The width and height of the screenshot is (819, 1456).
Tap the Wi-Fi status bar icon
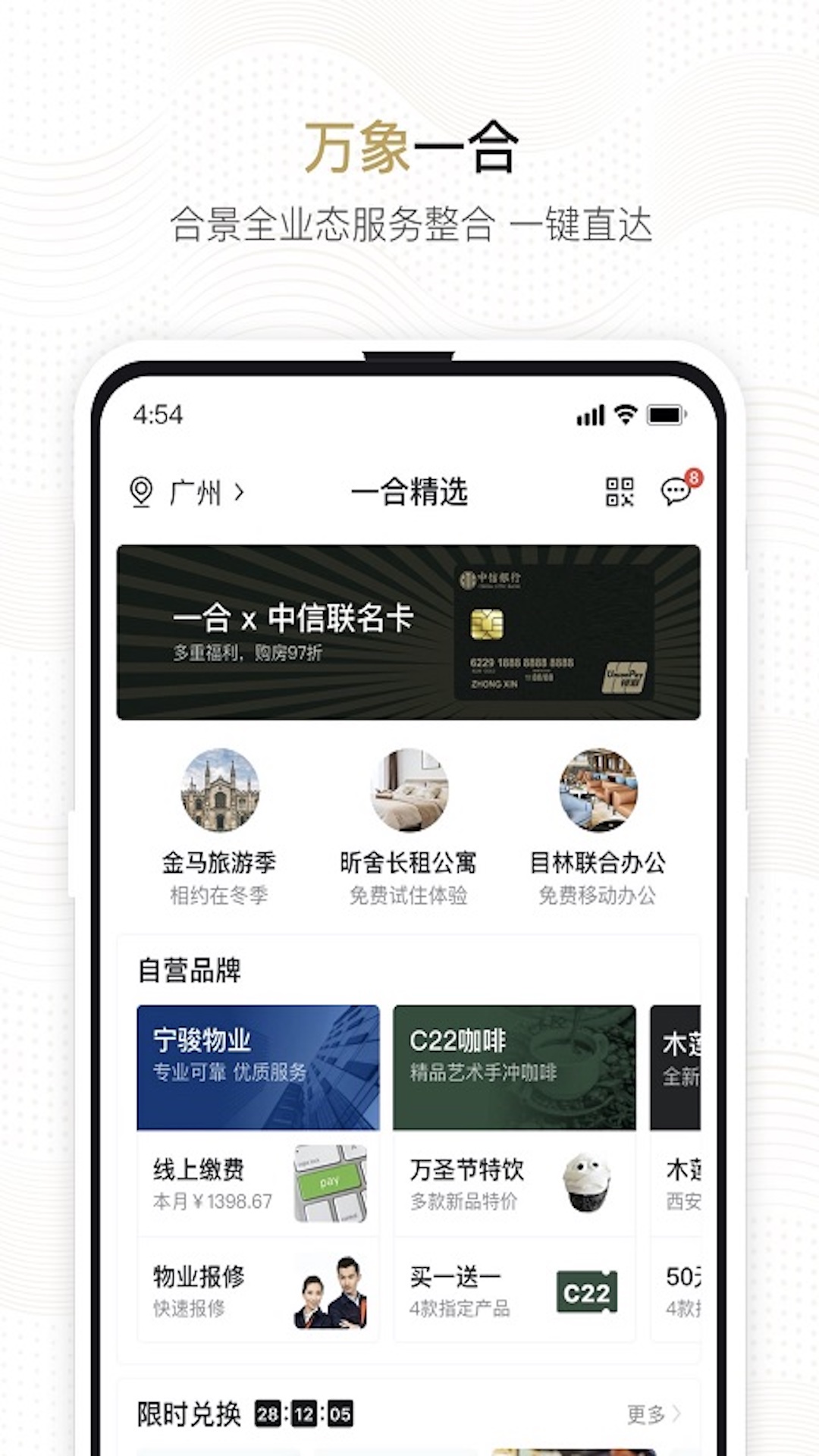pyautogui.click(x=626, y=415)
